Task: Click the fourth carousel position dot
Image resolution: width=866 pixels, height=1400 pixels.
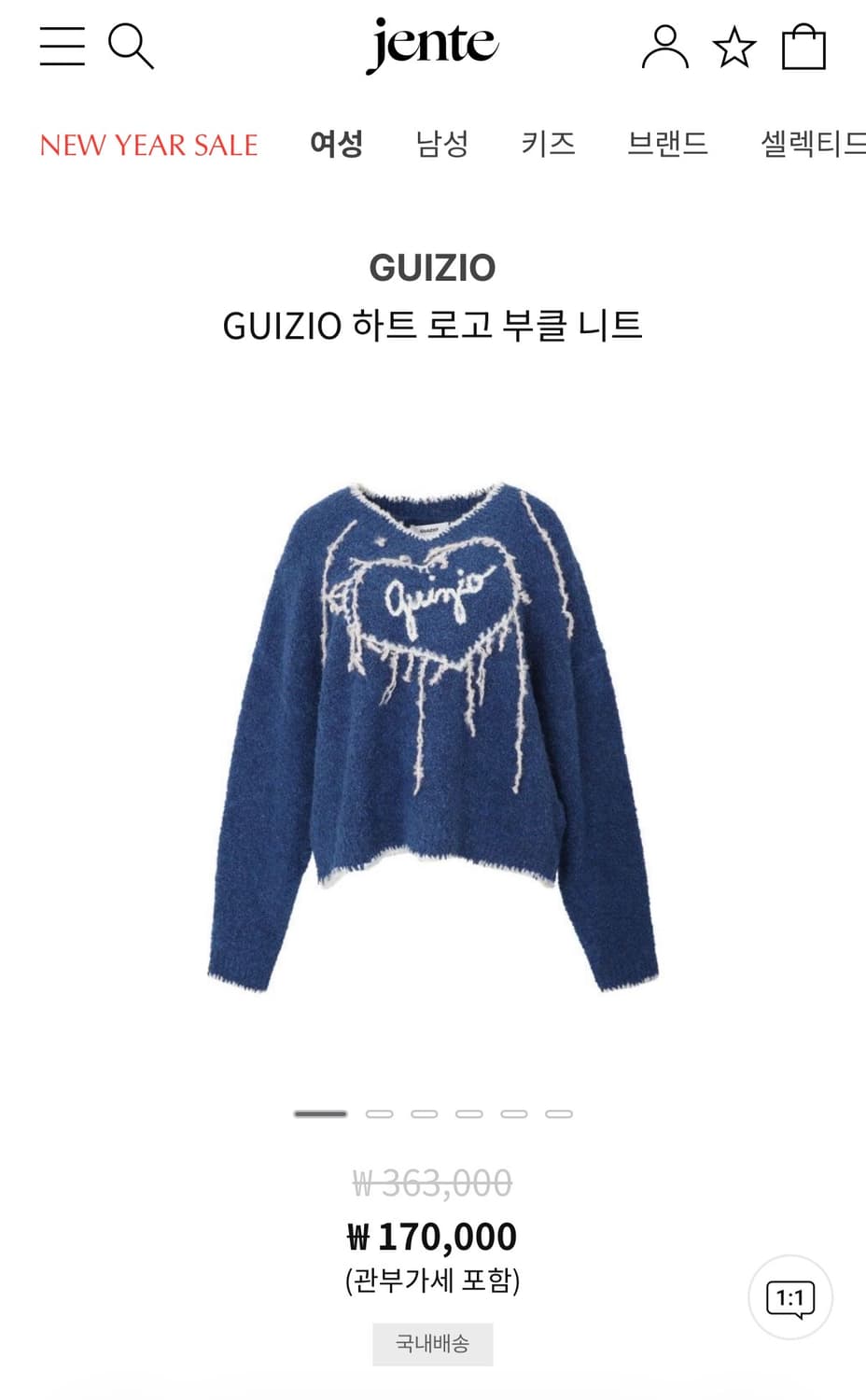Action: coord(467,1113)
